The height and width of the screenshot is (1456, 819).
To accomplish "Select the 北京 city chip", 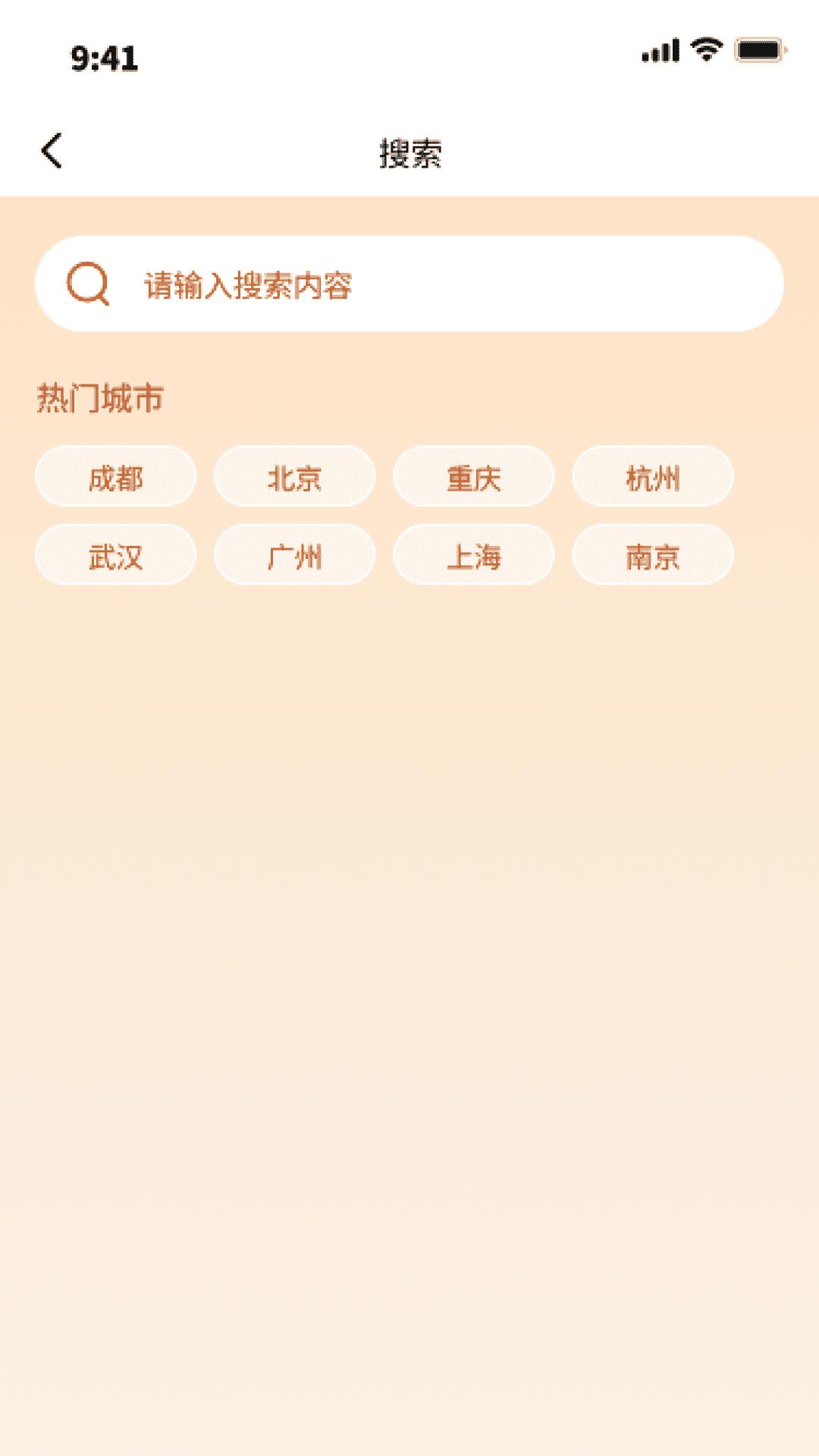I will [x=295, y=477].
